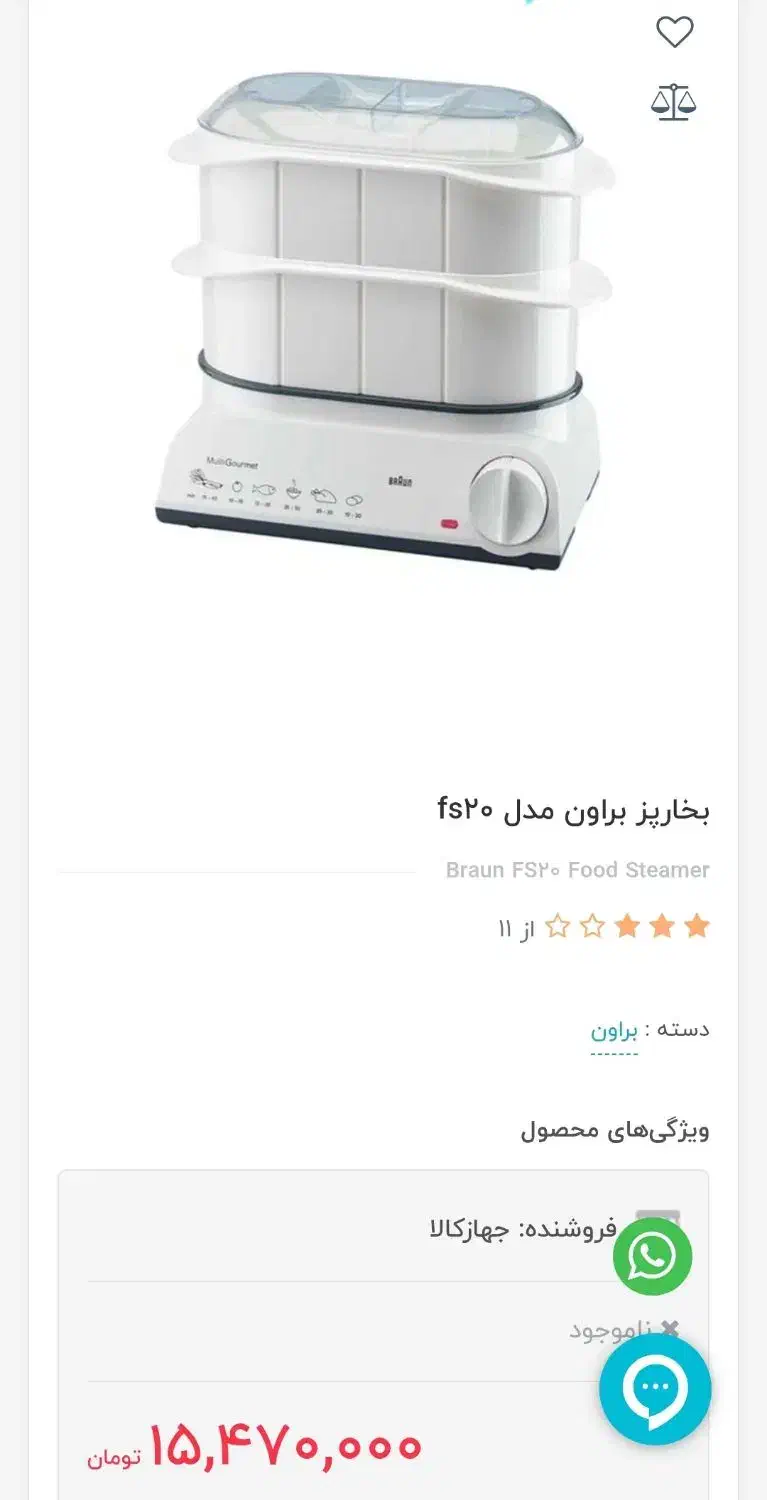Open the براون category link
The image size is (767, 1500).
(x=613, y=1030)
